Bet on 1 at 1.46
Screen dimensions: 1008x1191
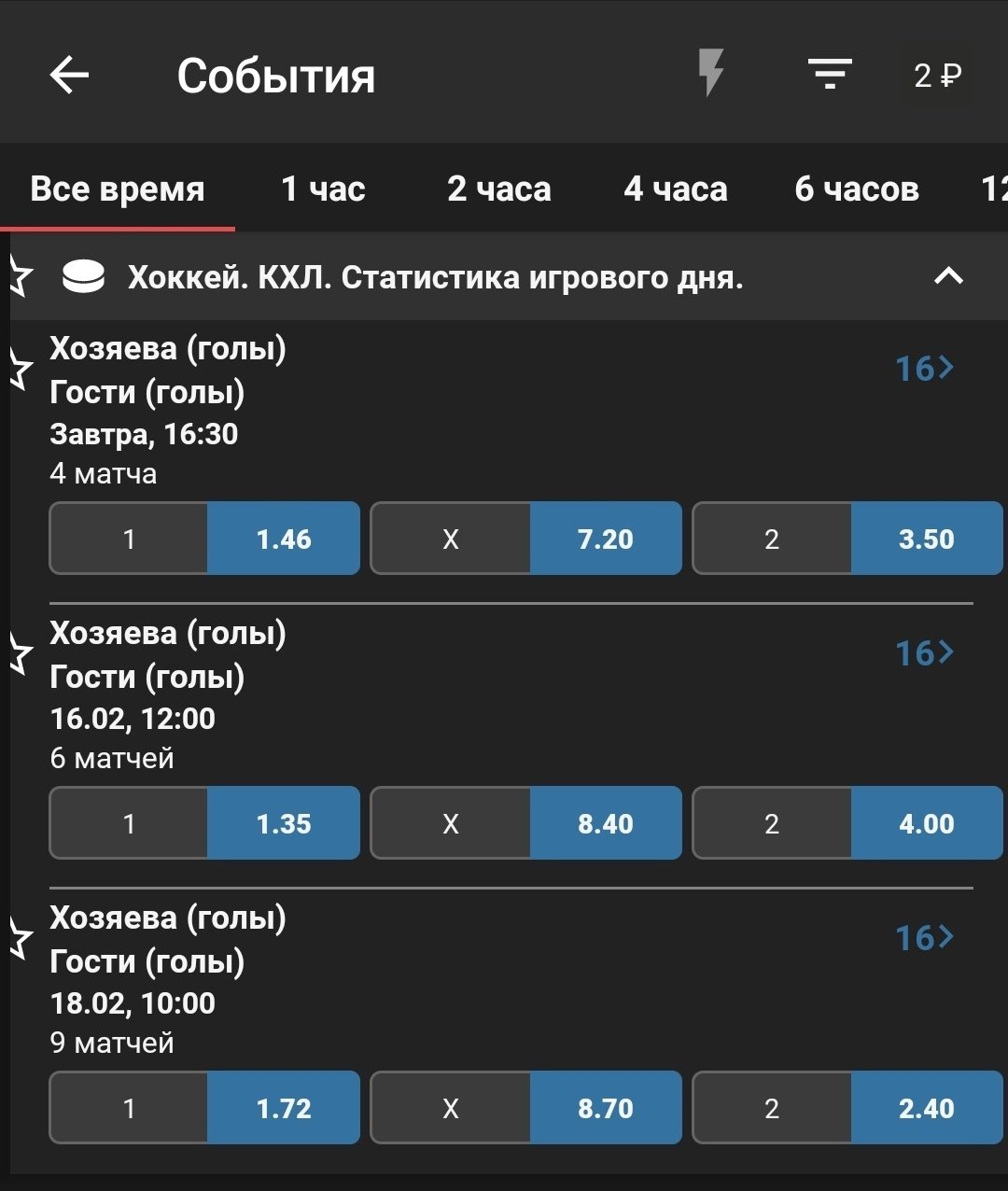(x=204, y=539)
